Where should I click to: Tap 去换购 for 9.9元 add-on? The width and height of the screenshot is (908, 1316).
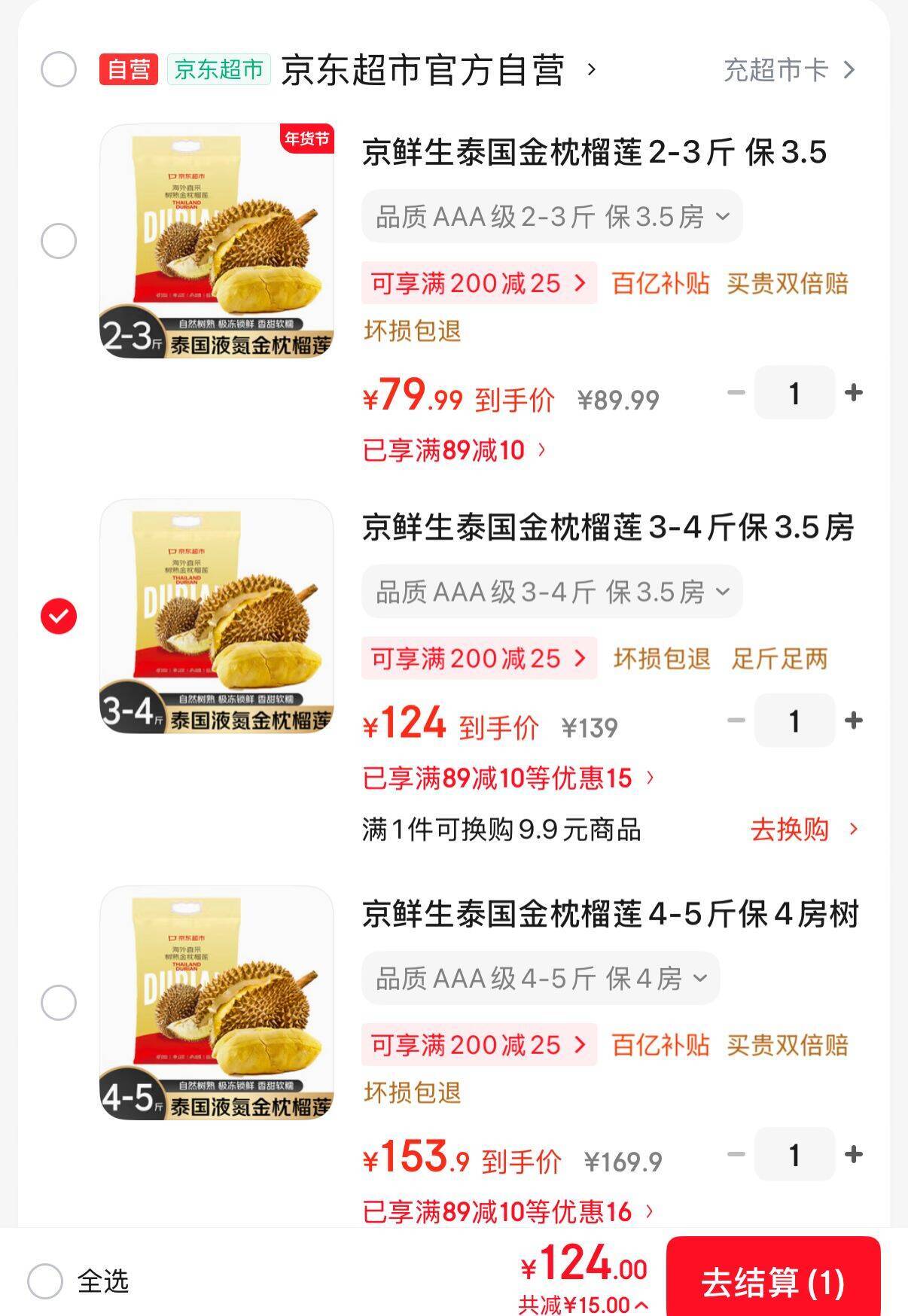click(x=803, y=830)
